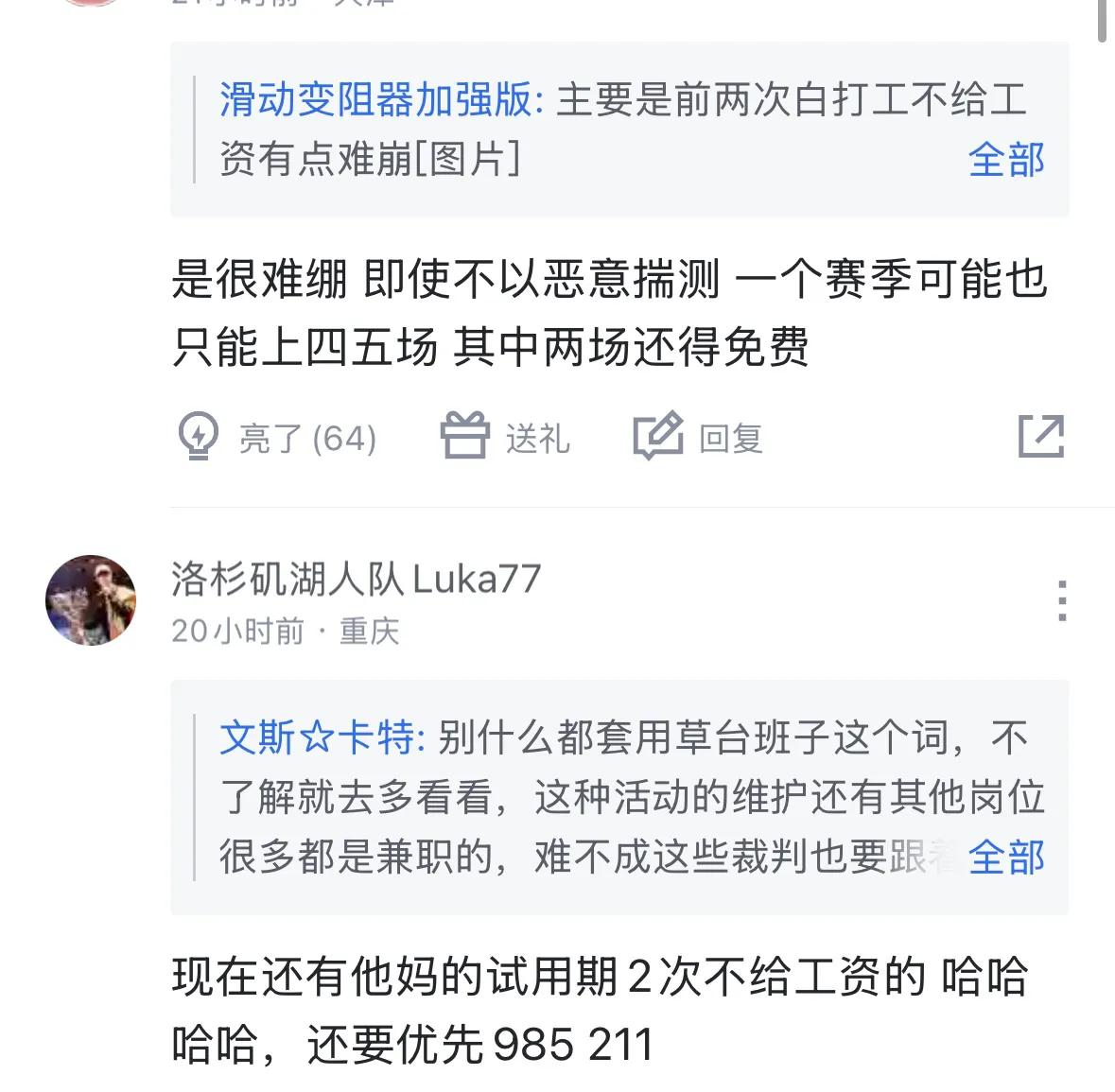Expand the quoted comment from 滑动变阻器加强版
The width and height of the screenshot is (1115, 1092).
click(1005, 159)
